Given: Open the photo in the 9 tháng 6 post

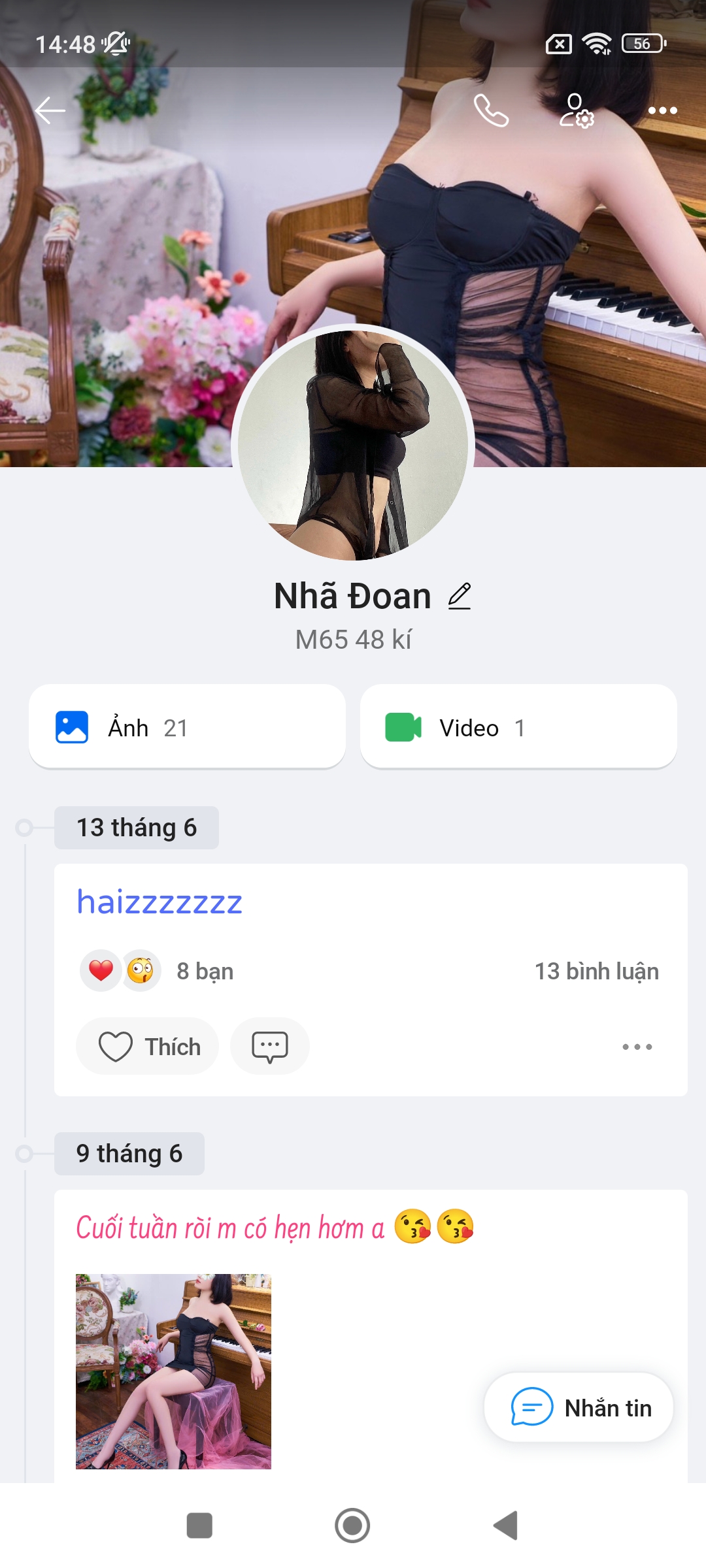Looking at the screenshot, I should pyautogui.click(x=173, y=1371).
